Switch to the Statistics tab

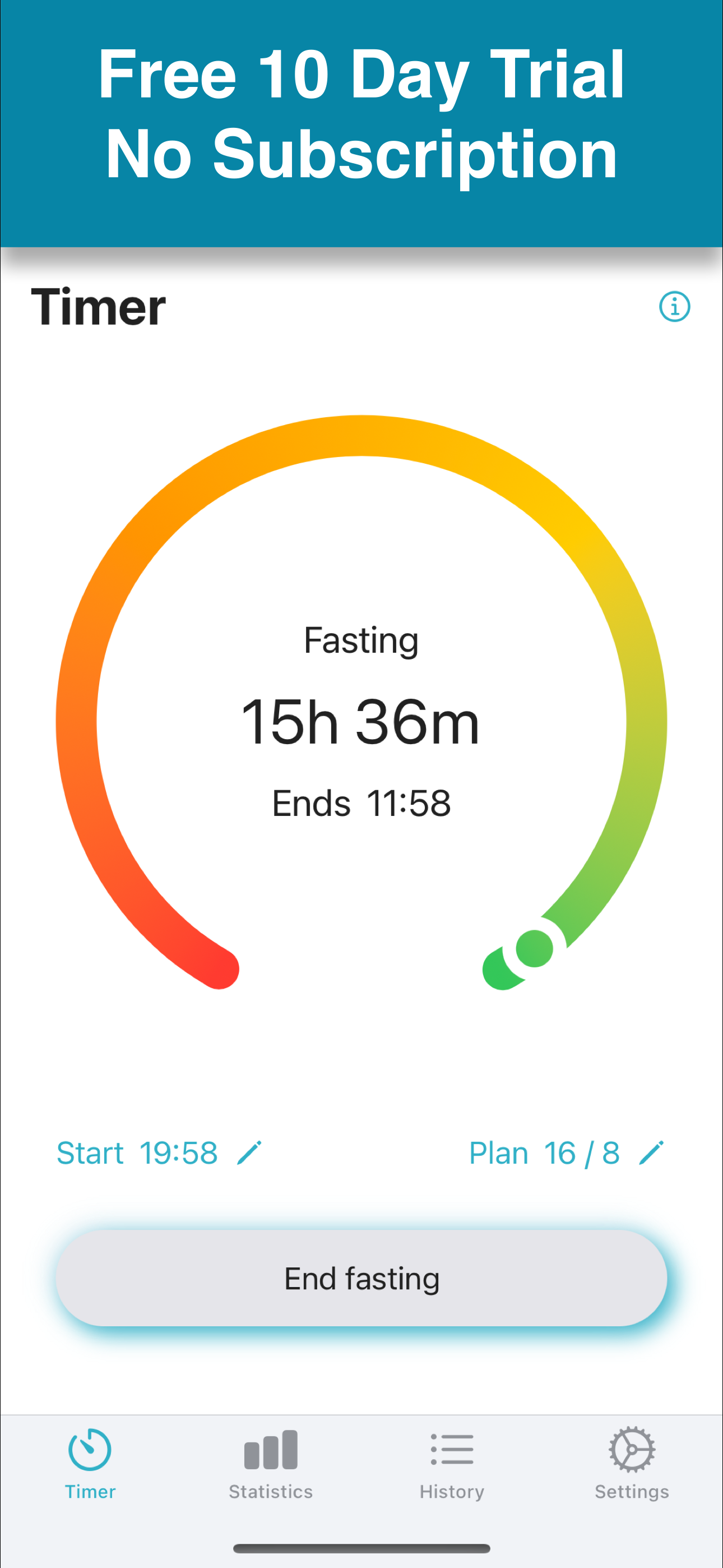(x=271, y=1464)
